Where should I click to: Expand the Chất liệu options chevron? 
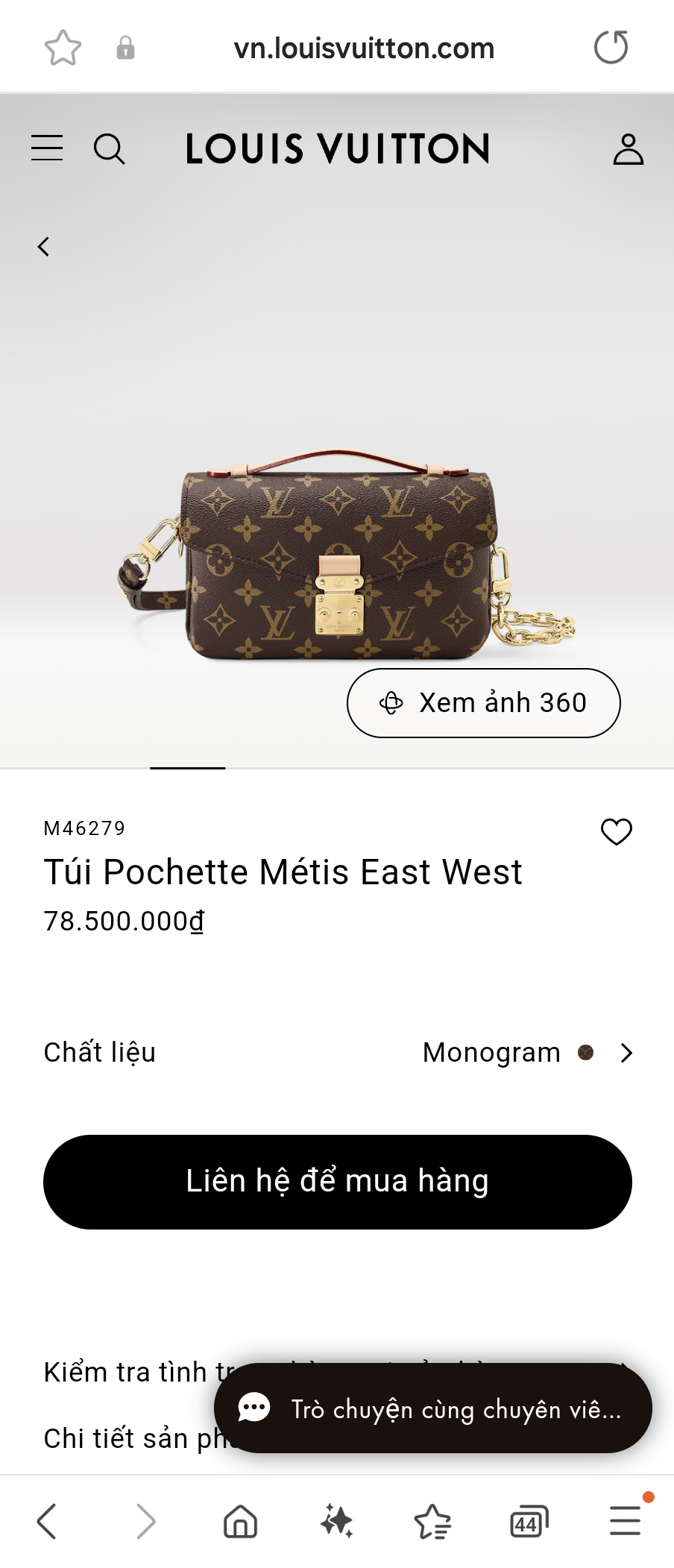tap(626, 1053)
